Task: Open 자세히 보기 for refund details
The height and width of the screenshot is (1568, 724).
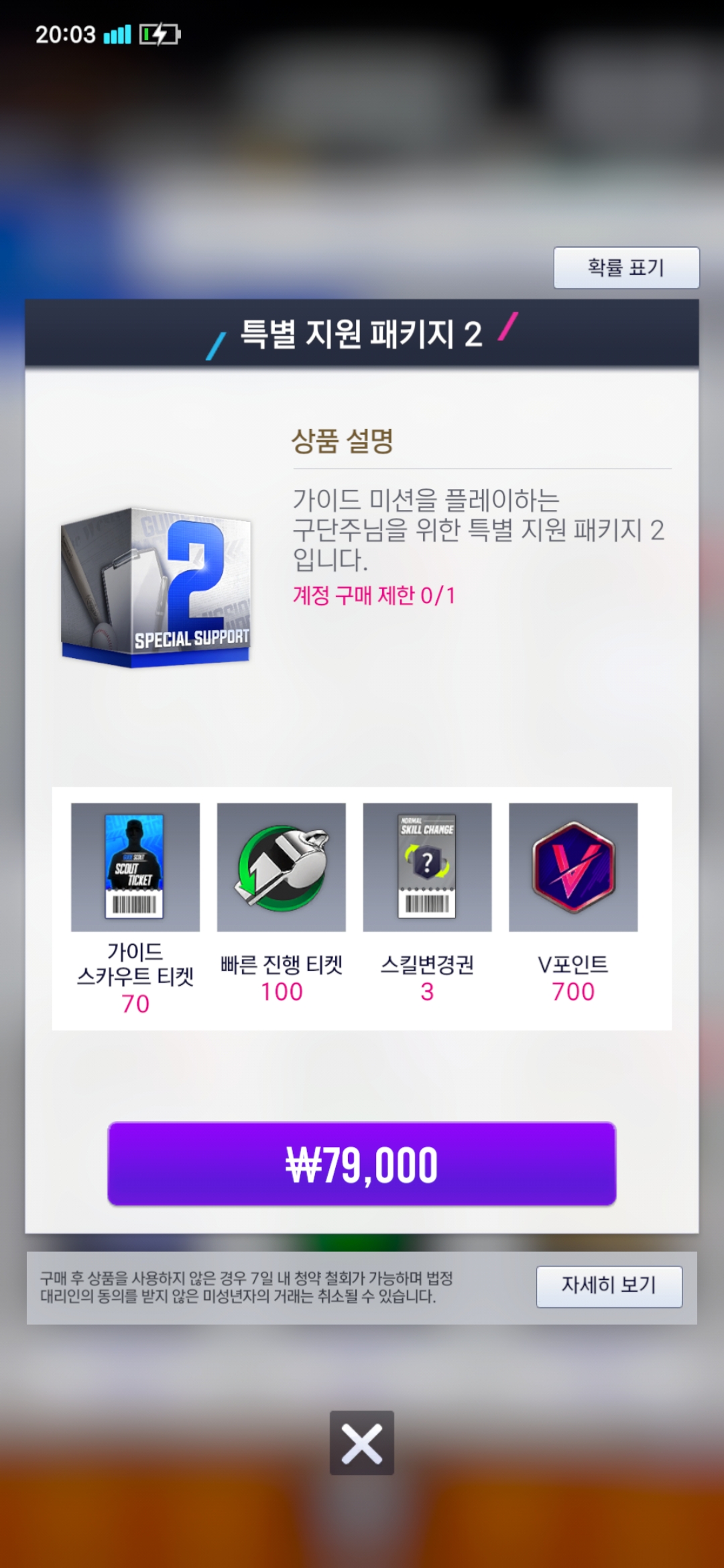Action: point(609,1287)
